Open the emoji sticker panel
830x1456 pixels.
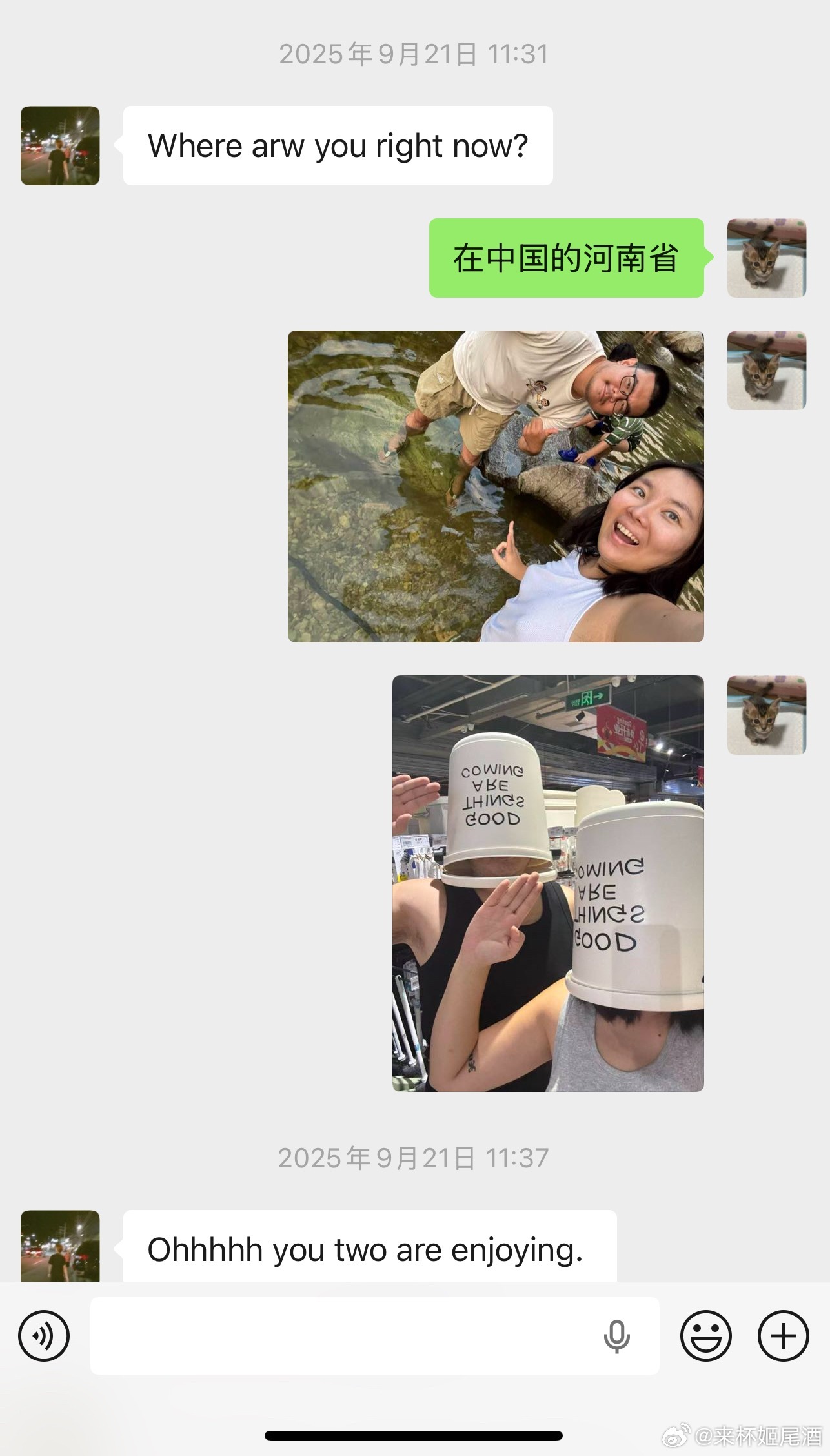coord(705,1336)
